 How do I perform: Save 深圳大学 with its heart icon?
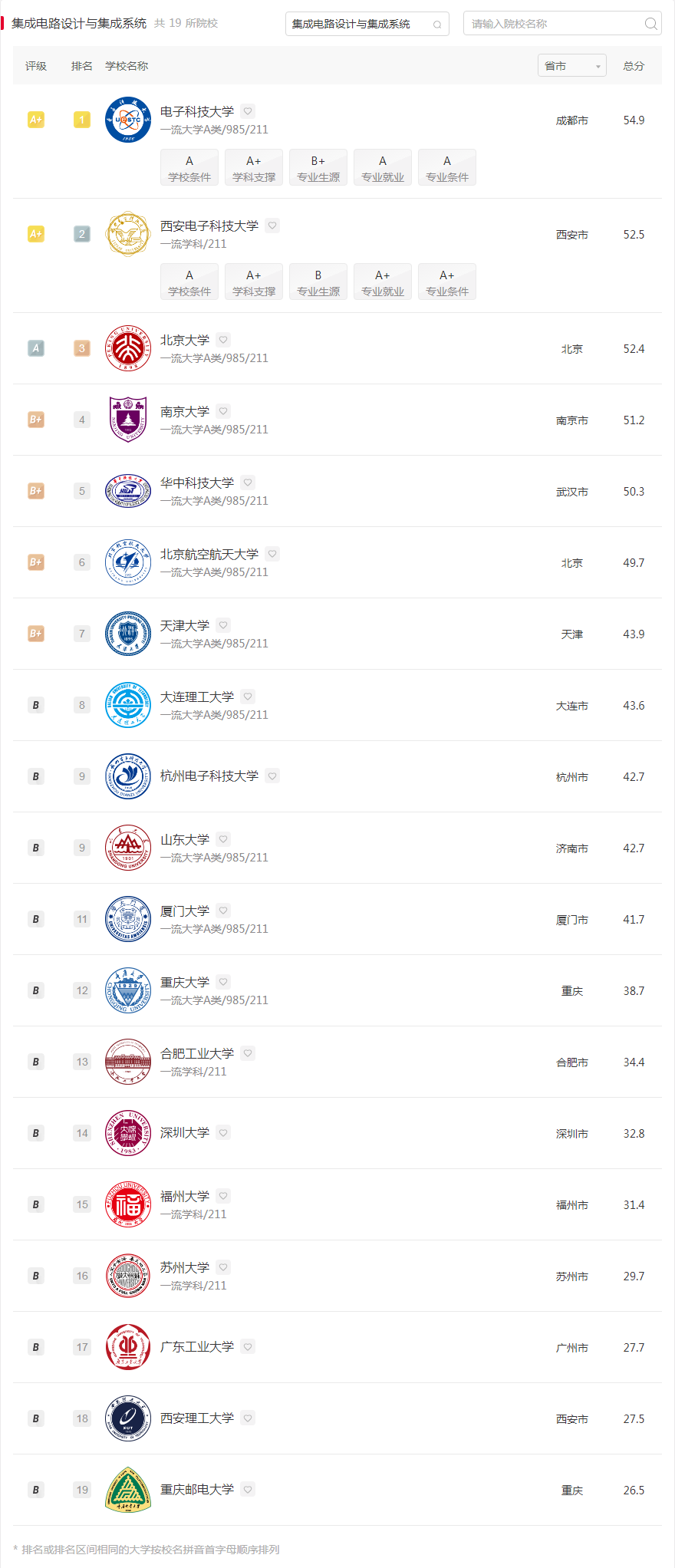[223, 1132]
